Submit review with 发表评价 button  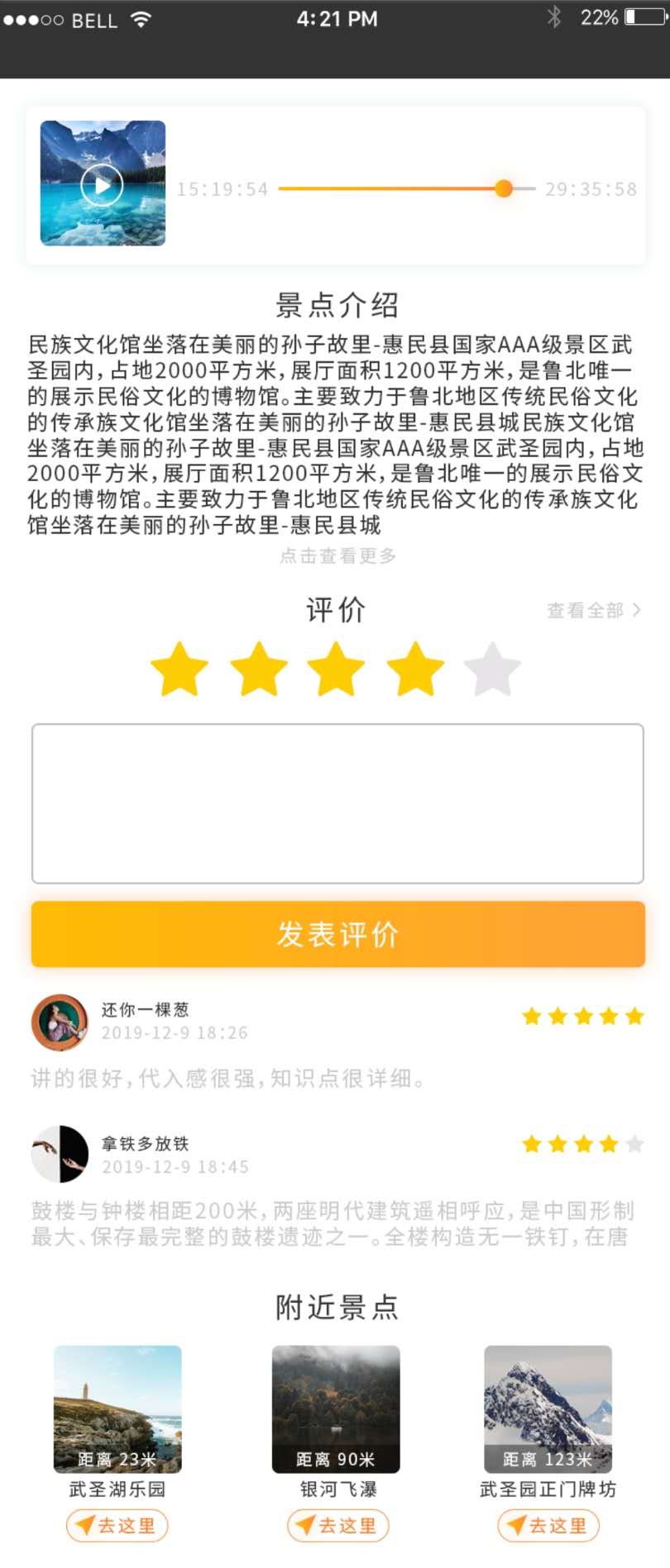point(337,934)
